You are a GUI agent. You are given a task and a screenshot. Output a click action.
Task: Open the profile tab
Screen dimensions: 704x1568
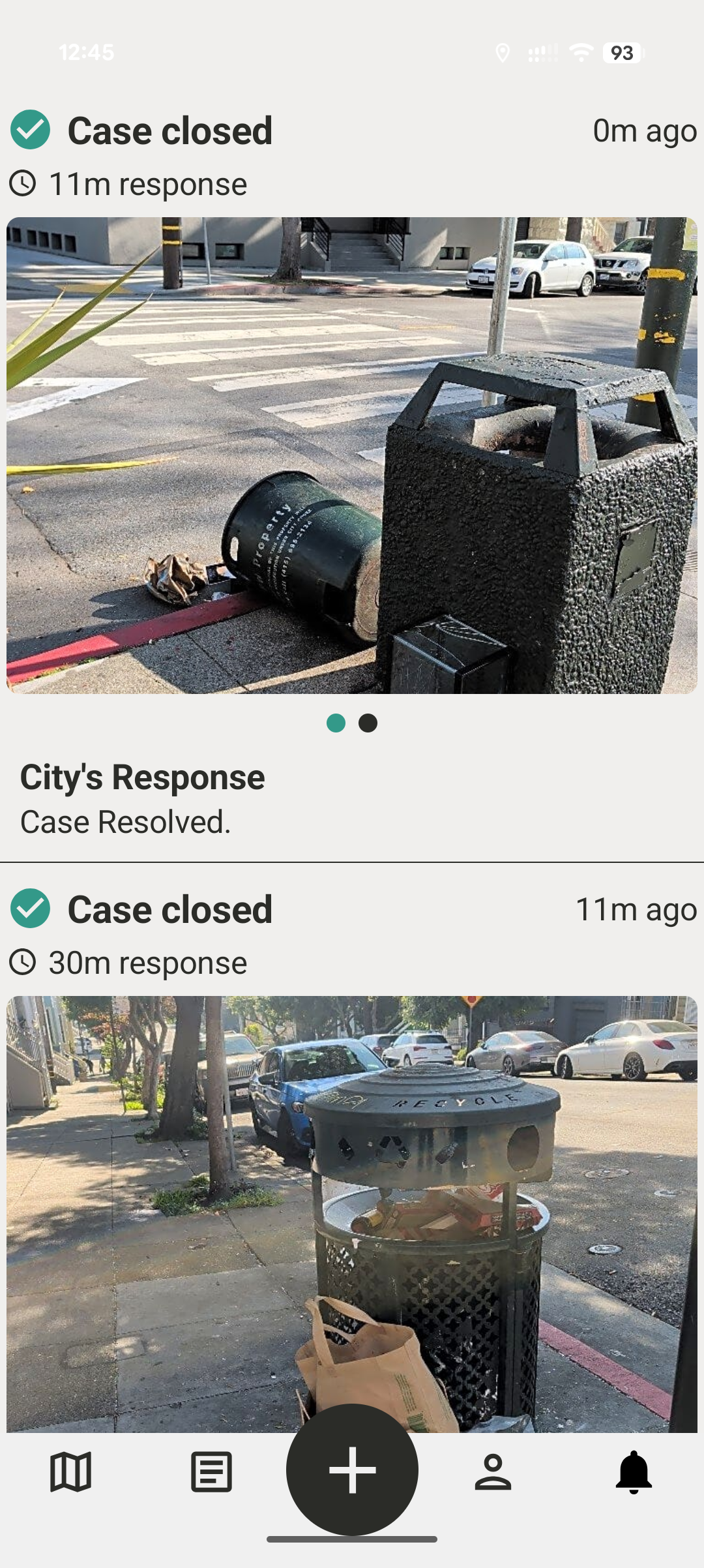tap(493, 1471)
